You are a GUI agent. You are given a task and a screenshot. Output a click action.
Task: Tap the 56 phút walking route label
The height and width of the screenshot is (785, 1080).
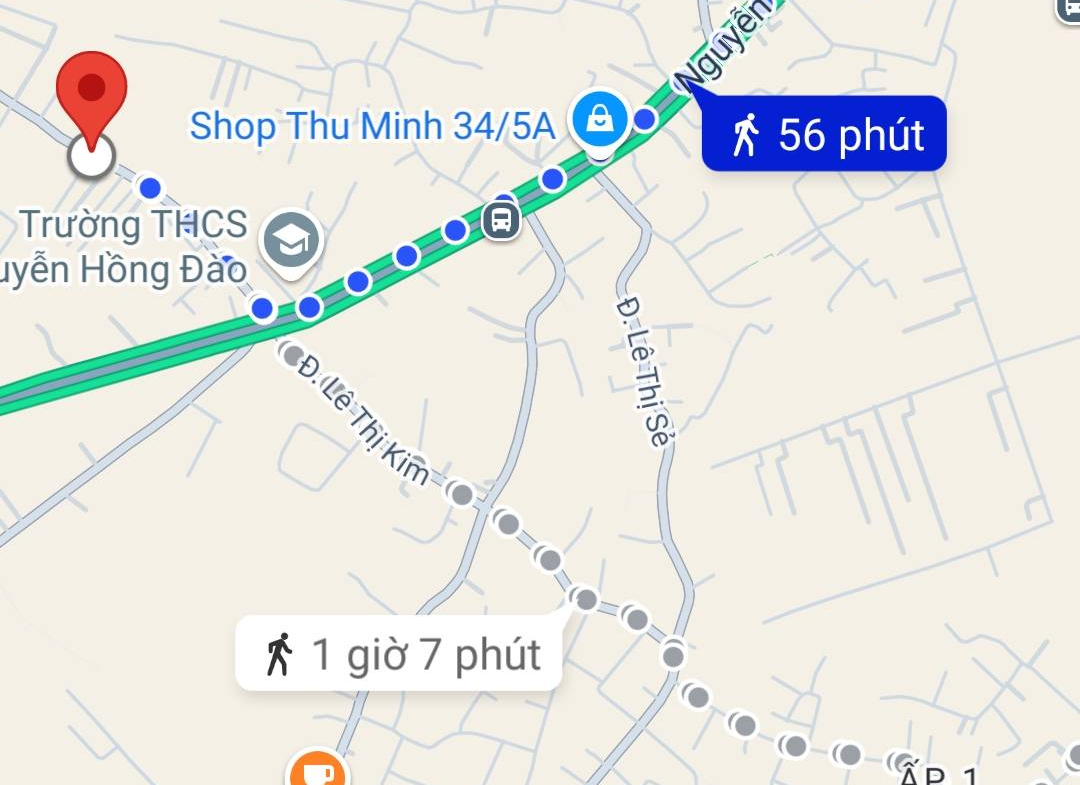(824, 134)
